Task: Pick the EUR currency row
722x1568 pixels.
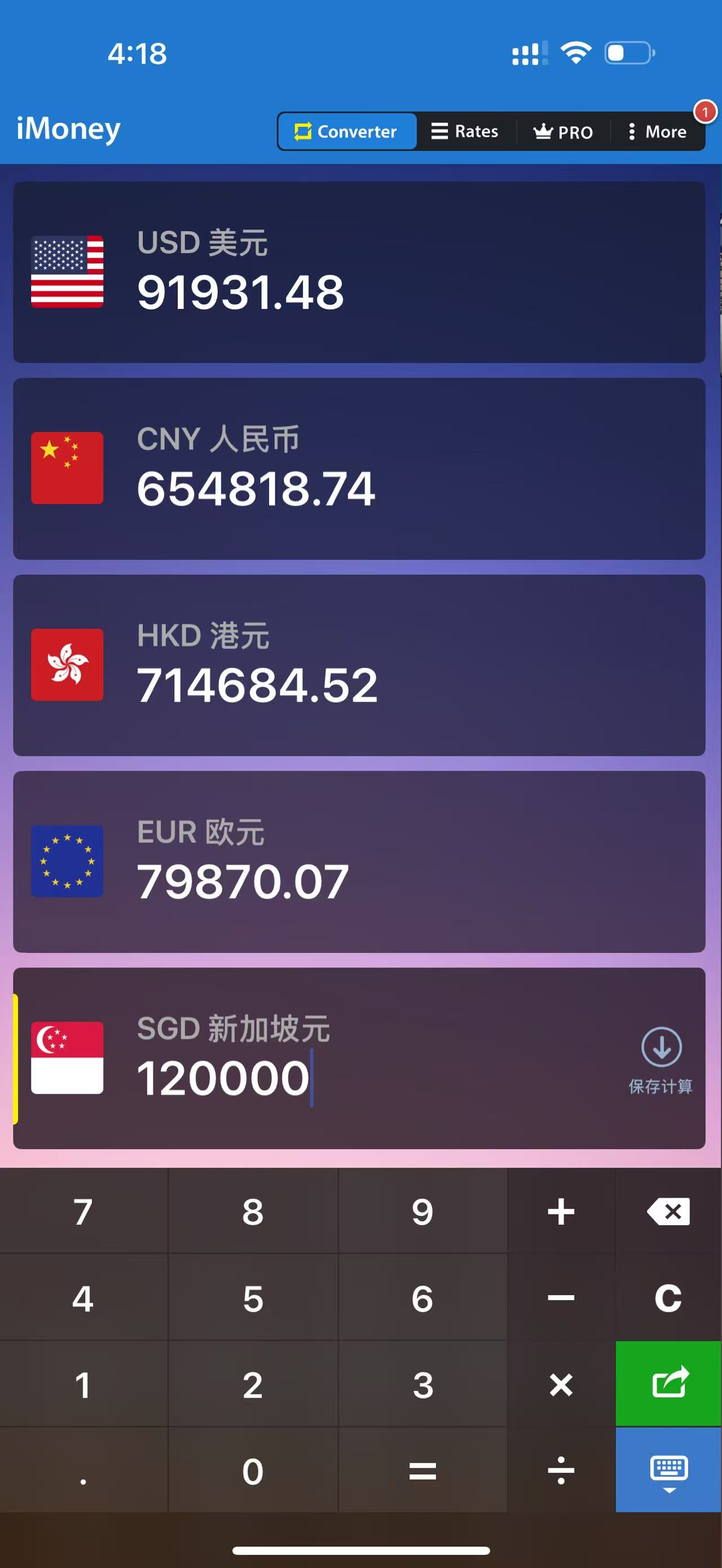Action: coord(359,862)
